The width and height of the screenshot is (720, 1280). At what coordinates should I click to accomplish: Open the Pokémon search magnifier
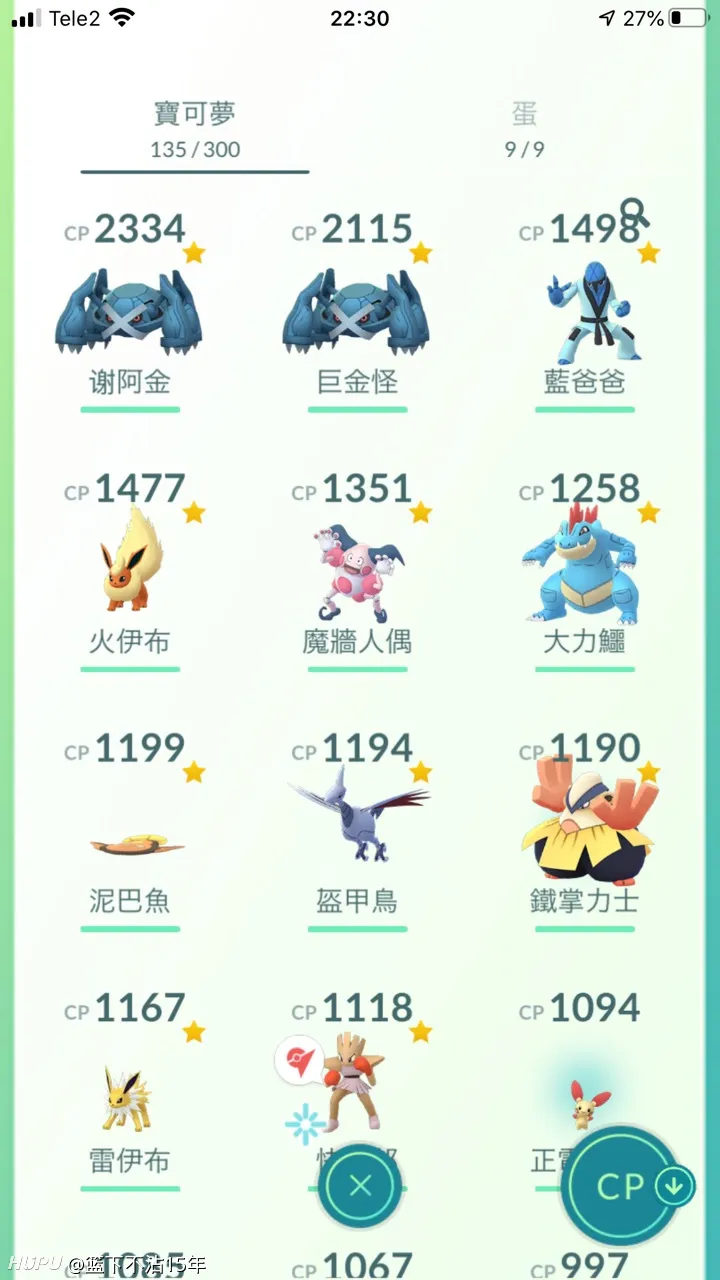click(x=634, y=213)
